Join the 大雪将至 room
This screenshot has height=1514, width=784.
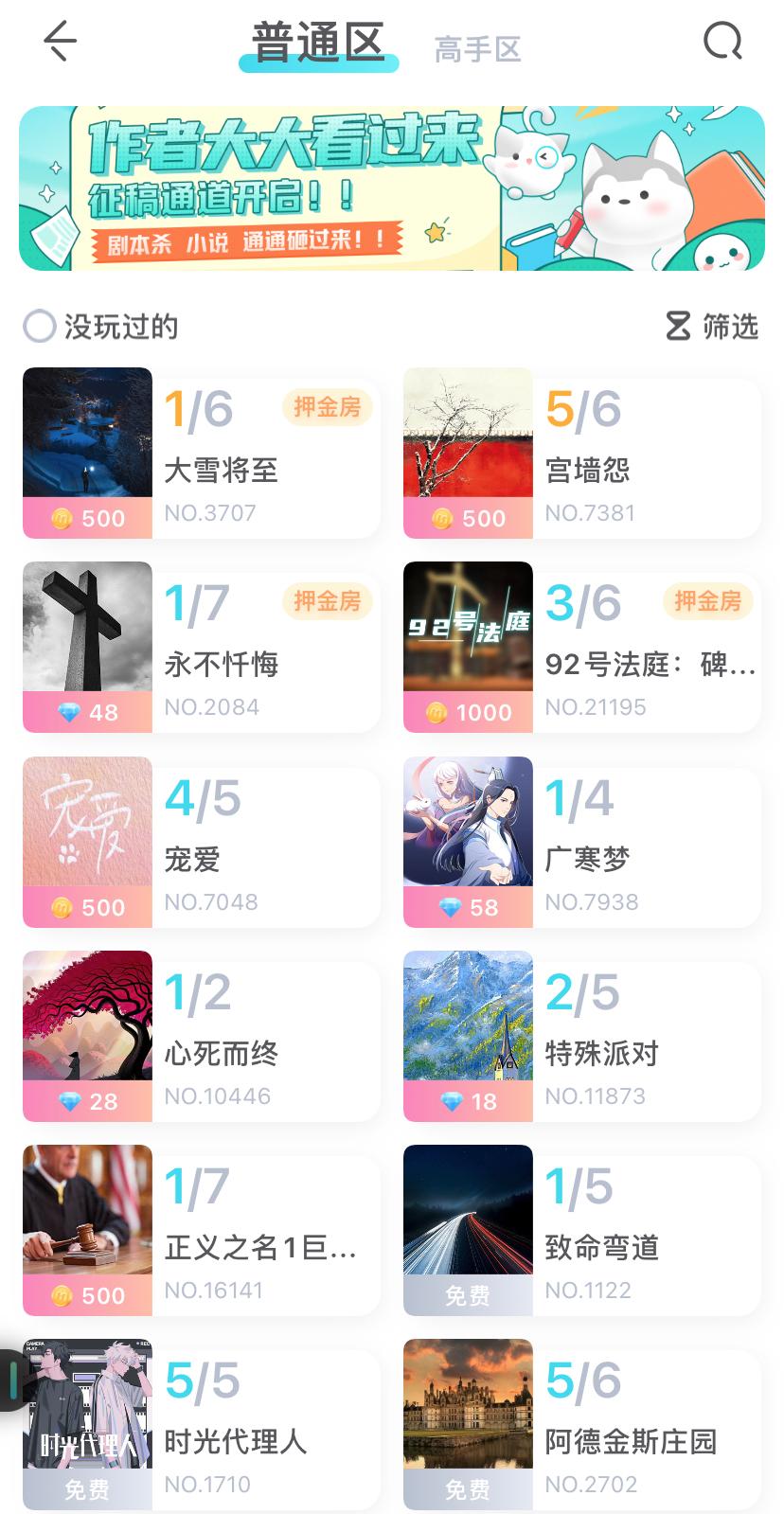pos(201,454)
